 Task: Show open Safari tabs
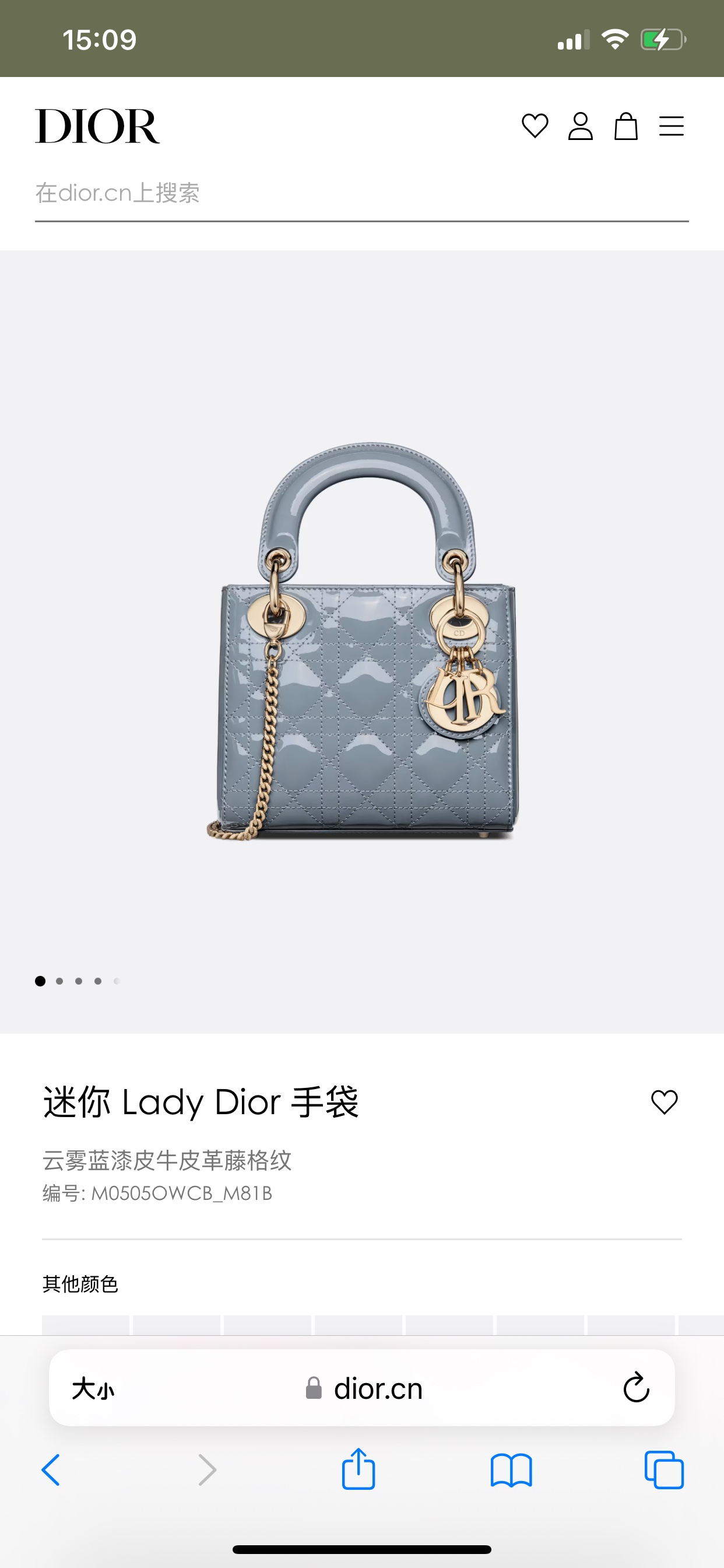[664, 1469]
